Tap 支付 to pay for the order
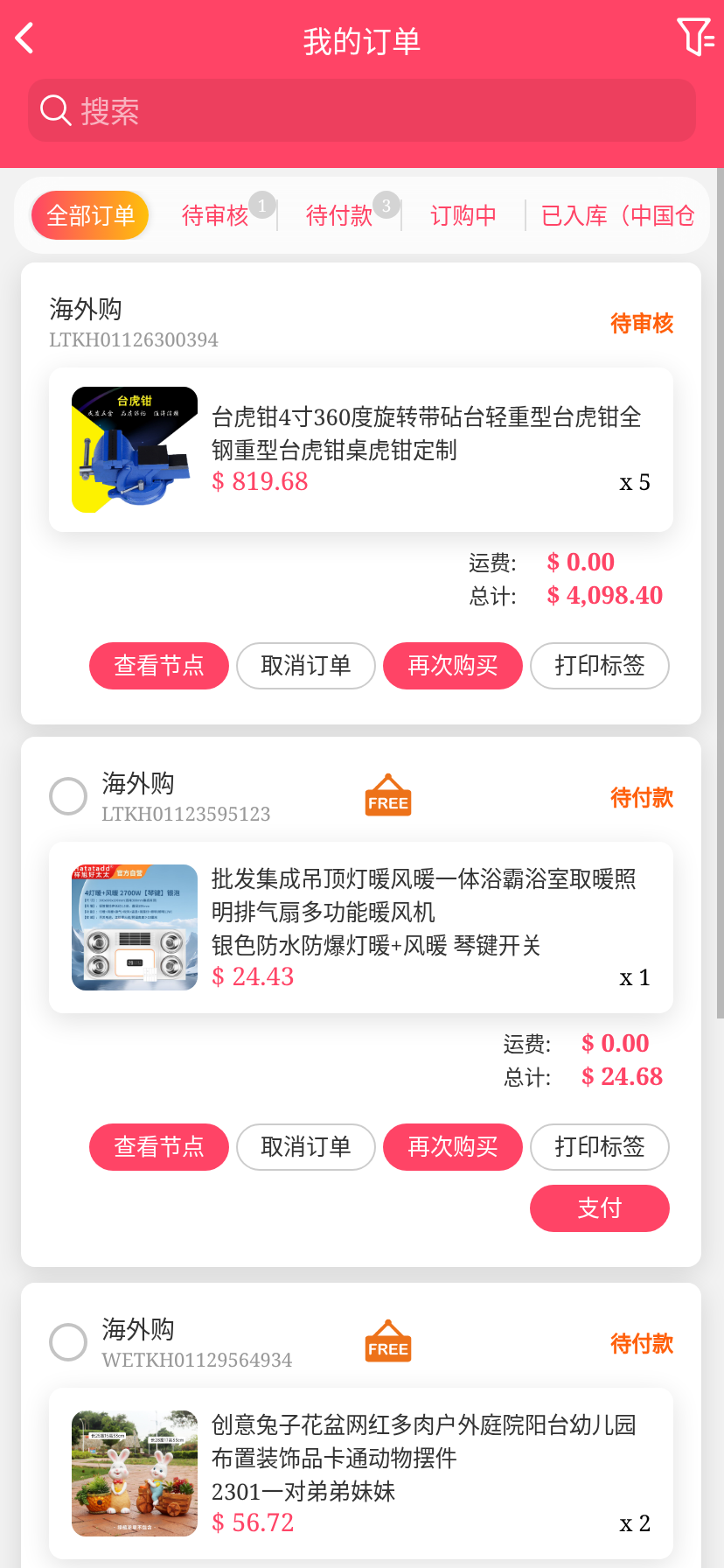Viewport: 724px width, 1568px height. (600, 1208)
